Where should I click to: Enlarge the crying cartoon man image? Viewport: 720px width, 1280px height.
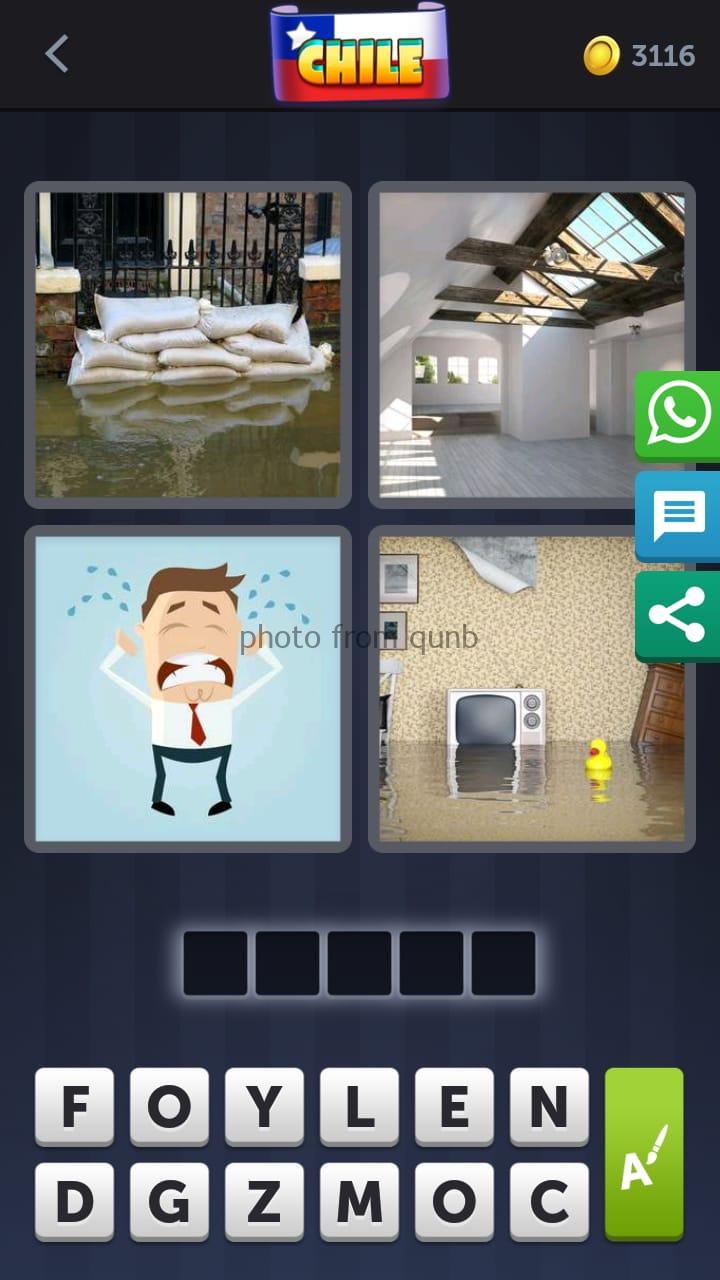[188, 687]
